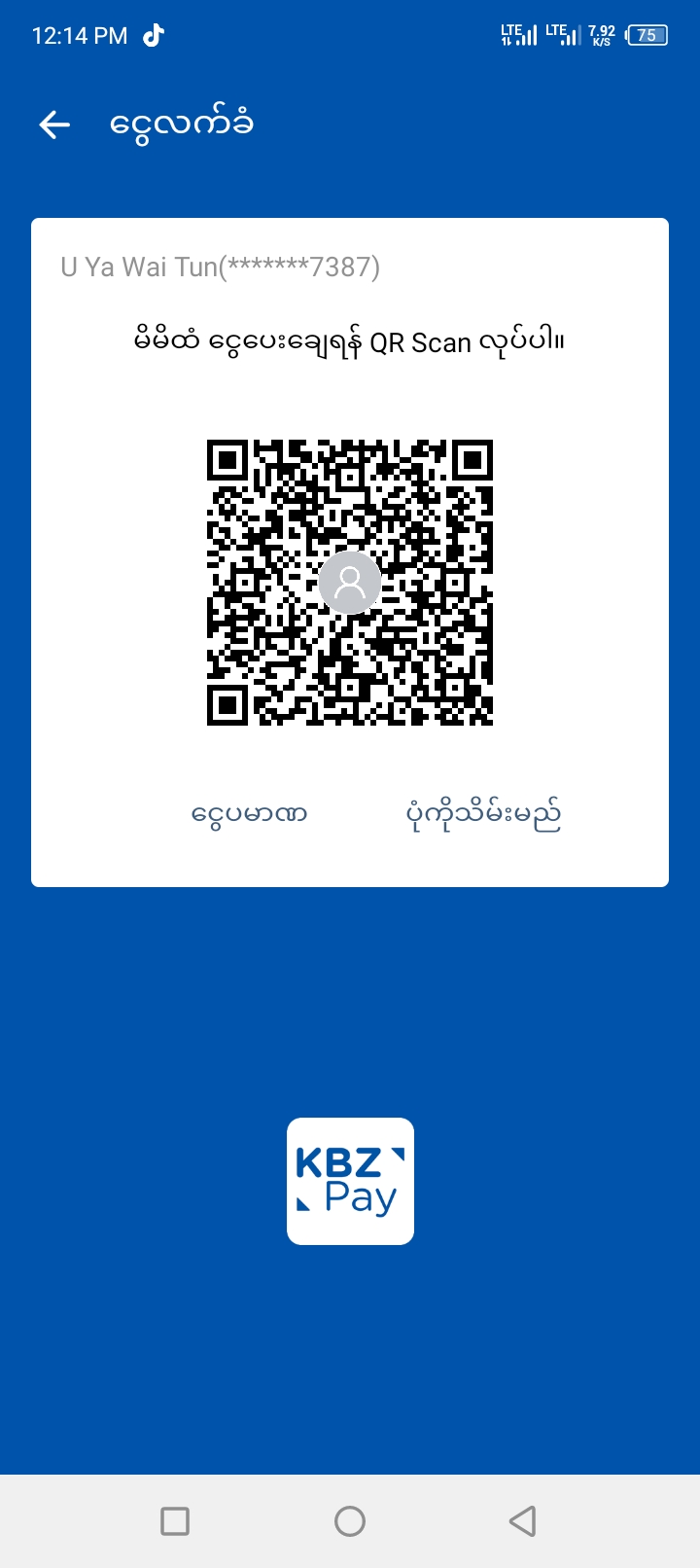Open recent apps from the navigation bar
The width and height of the screenshot is (700, 1568).
[175, 1520]
